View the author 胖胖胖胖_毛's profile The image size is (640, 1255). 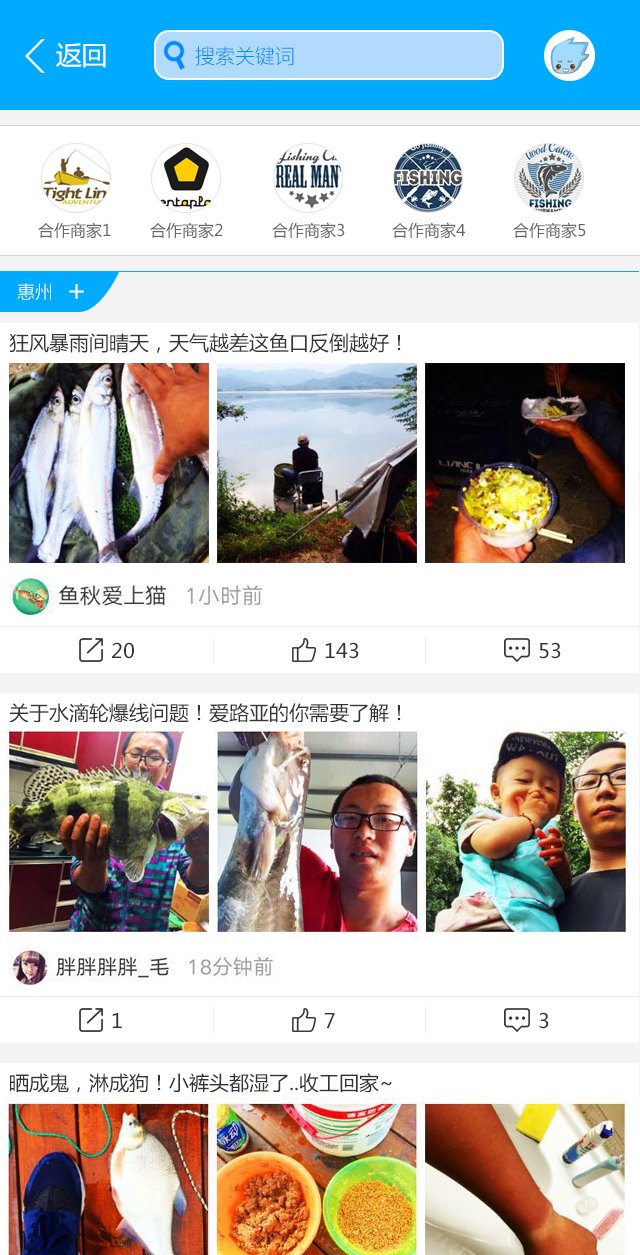(111, 967)
